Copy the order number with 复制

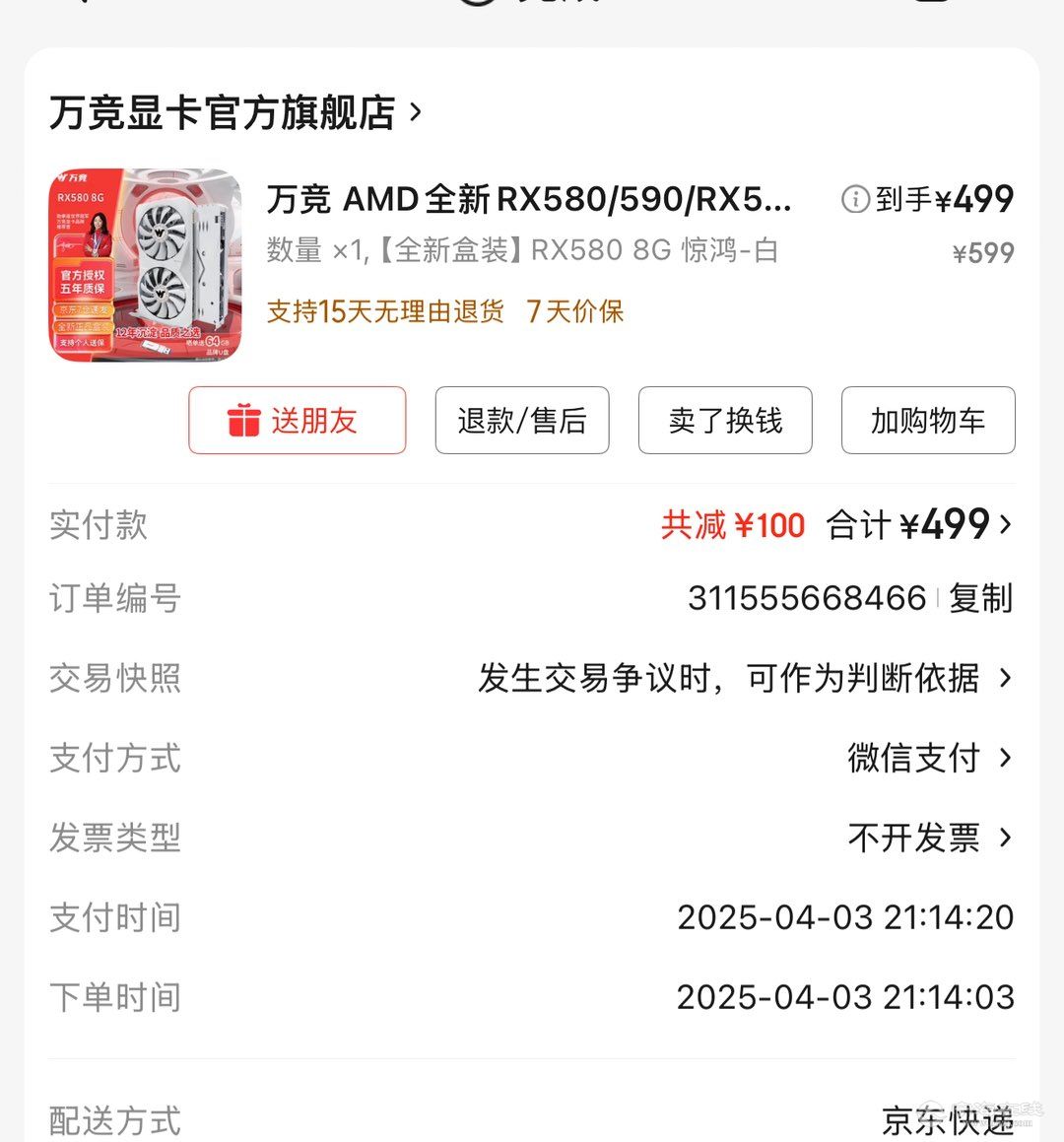point(980,598)
